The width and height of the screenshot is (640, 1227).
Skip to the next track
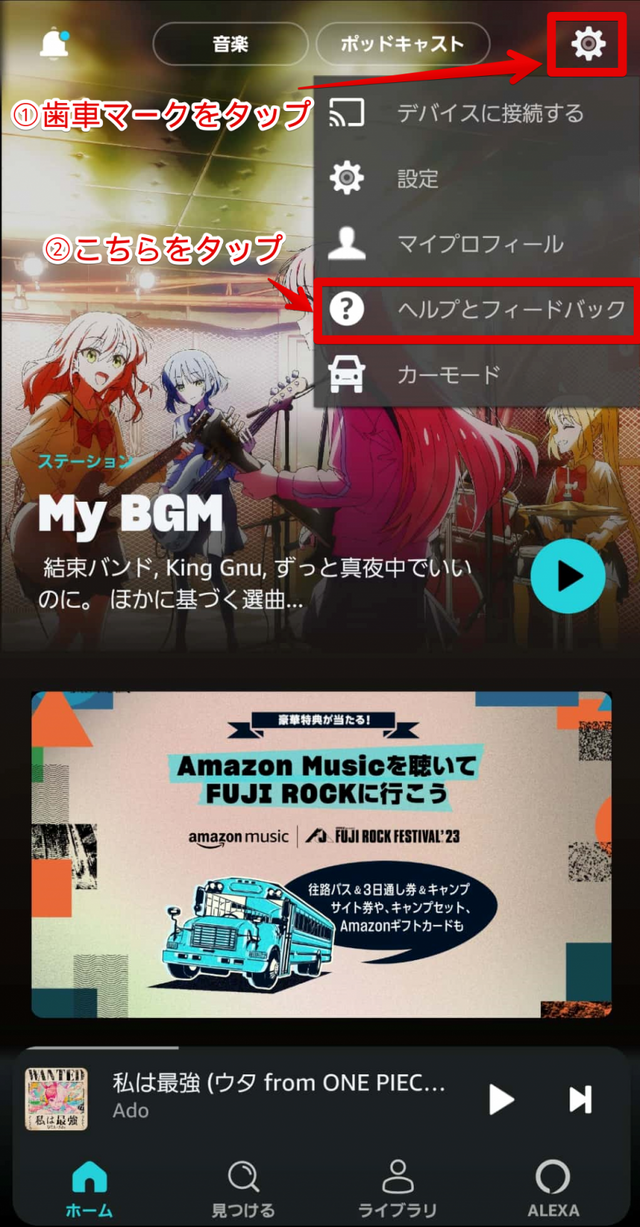pos(580,1099)
